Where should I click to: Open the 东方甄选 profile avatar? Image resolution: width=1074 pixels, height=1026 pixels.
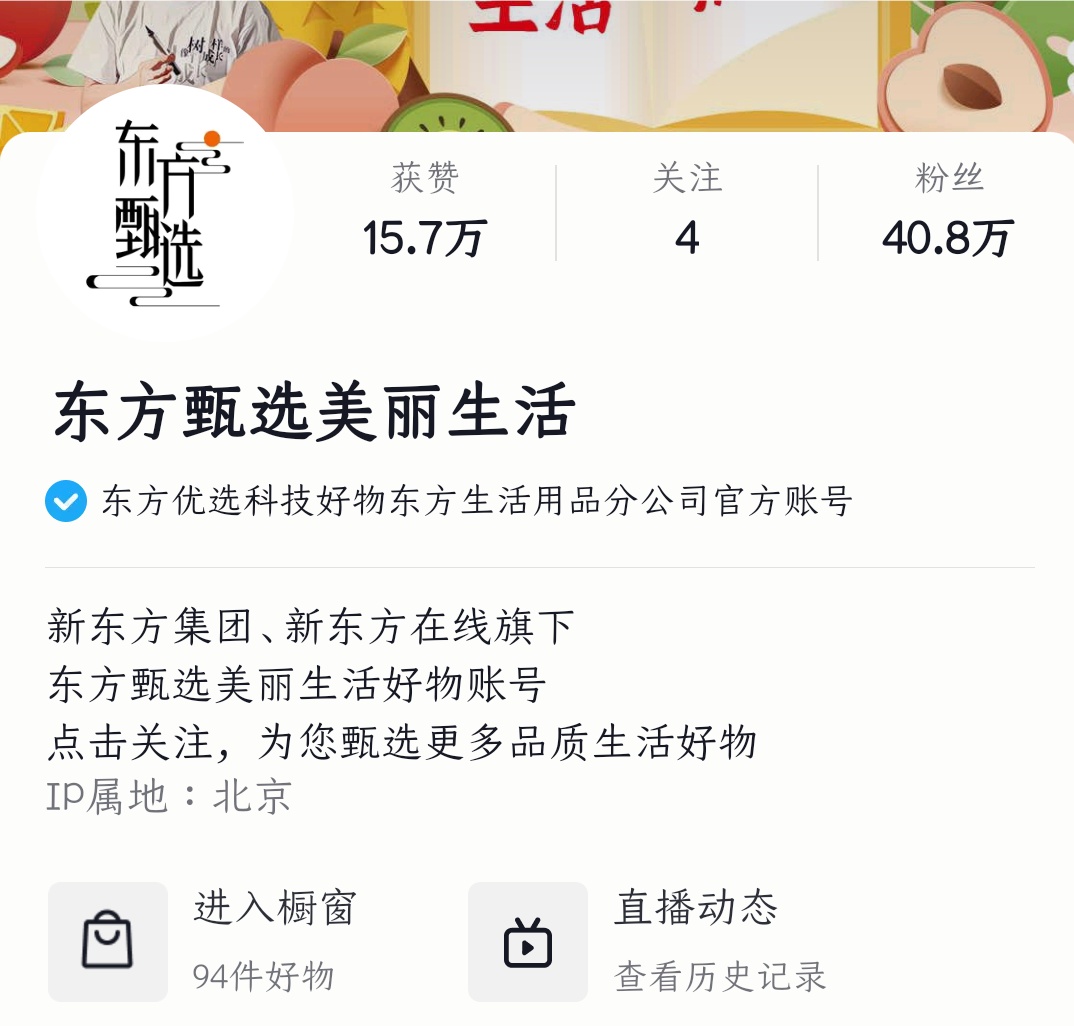coord(163,212)
